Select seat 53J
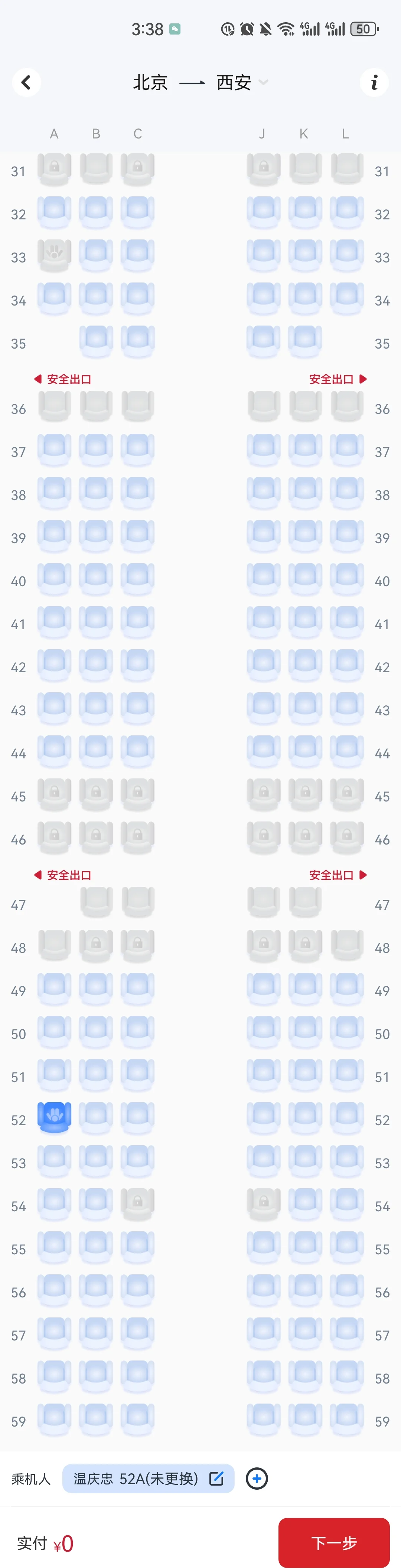Image resolution: width=401 pixels, height=1568 pixels. pos(264,1160)
